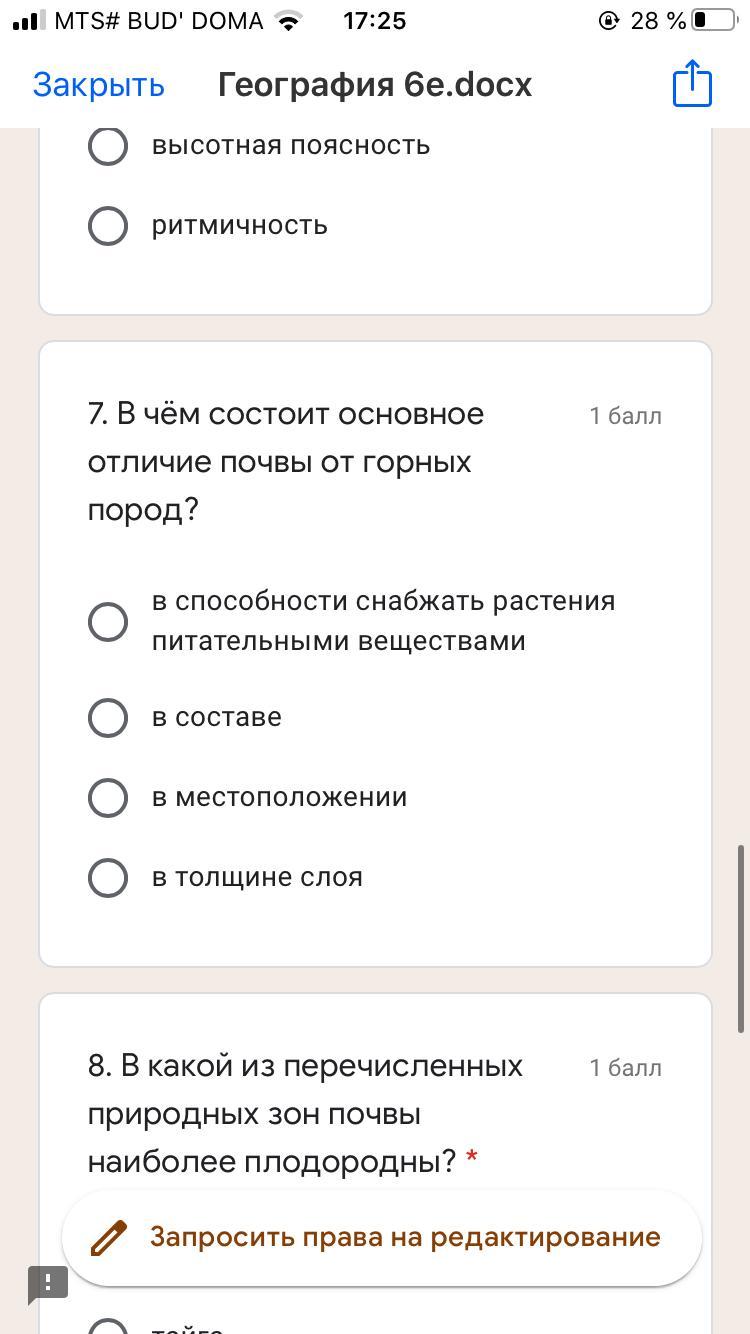Open the report problem exclamation icon
Image resolution: width=750 pixels, height=1334 pixels.
pos(47,1283)
